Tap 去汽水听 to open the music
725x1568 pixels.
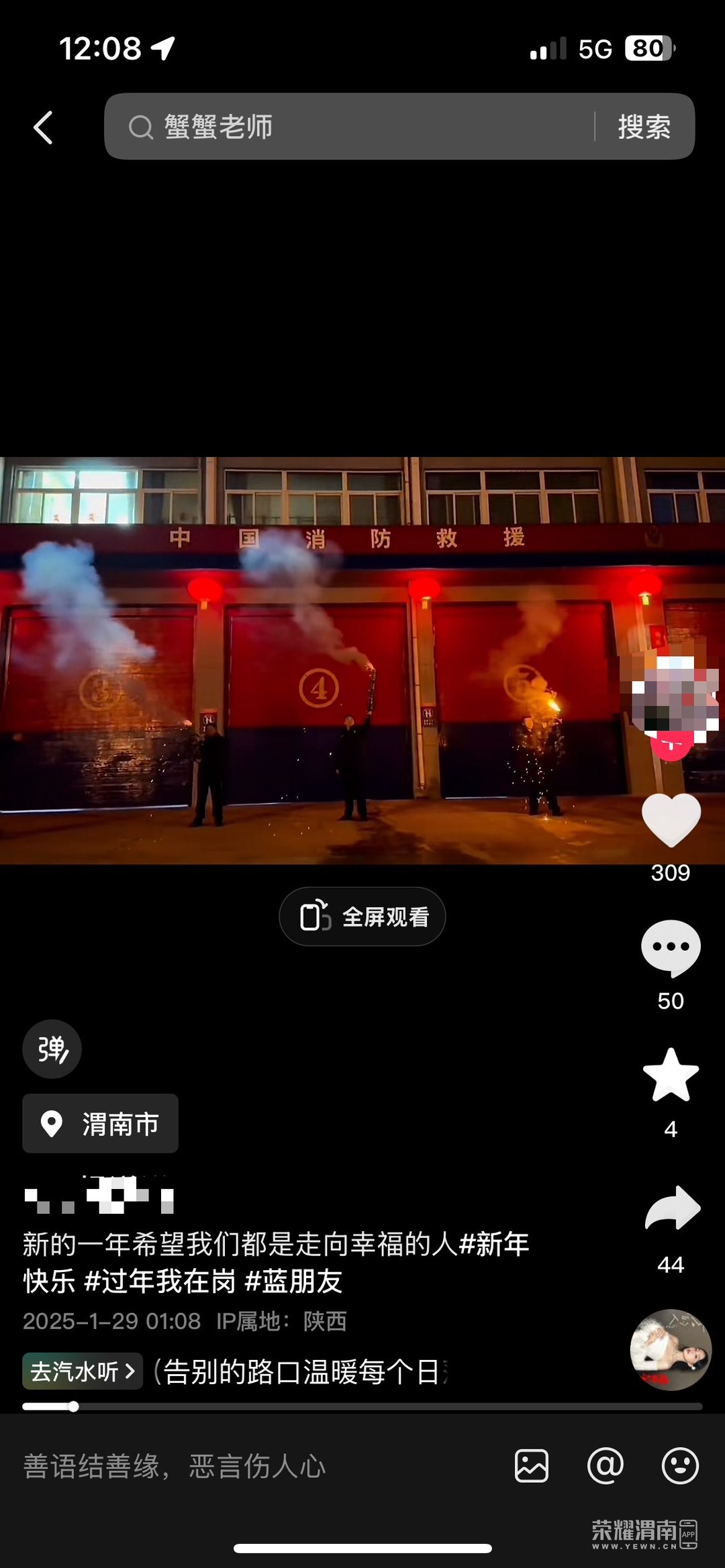(83, 1371)
